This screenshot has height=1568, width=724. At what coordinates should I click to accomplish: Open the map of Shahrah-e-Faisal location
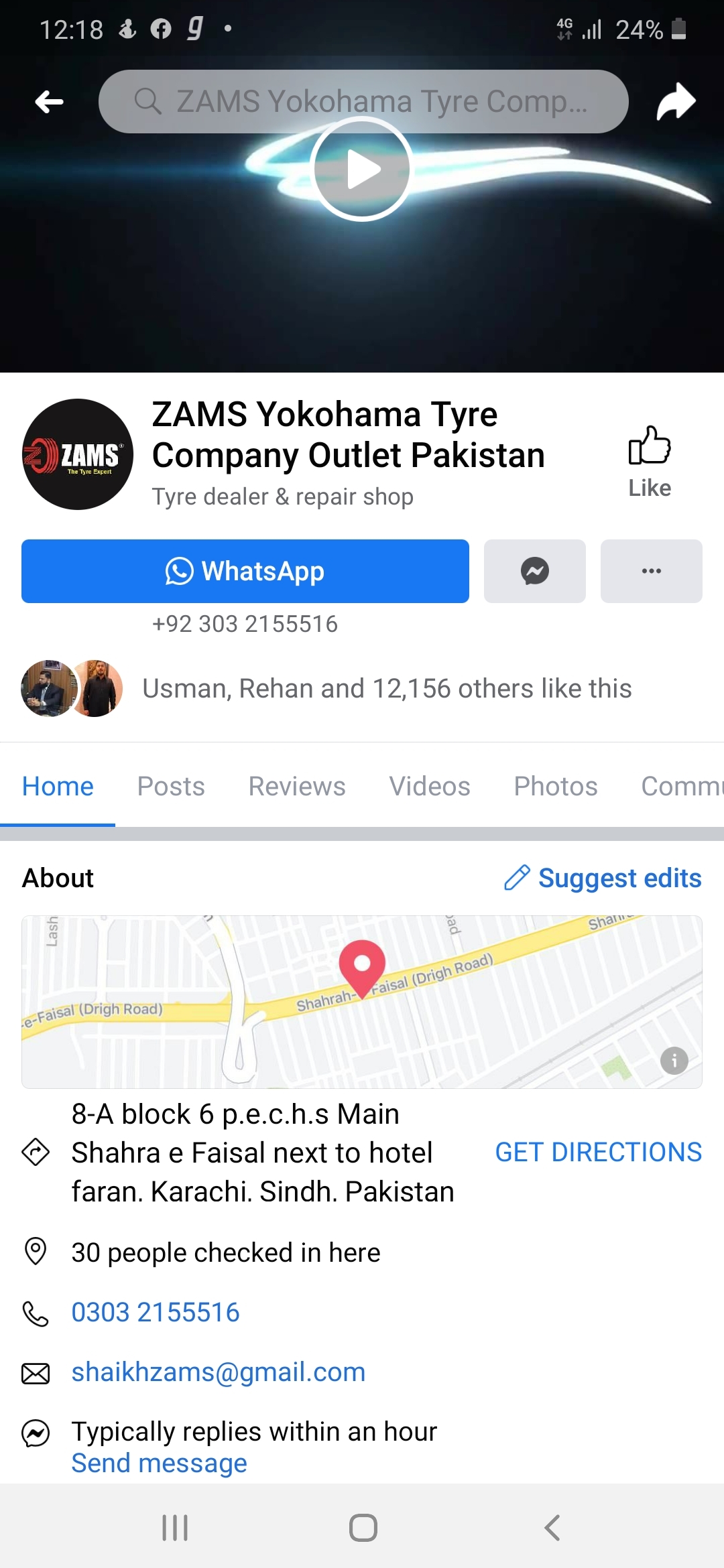coord(362,1002)
